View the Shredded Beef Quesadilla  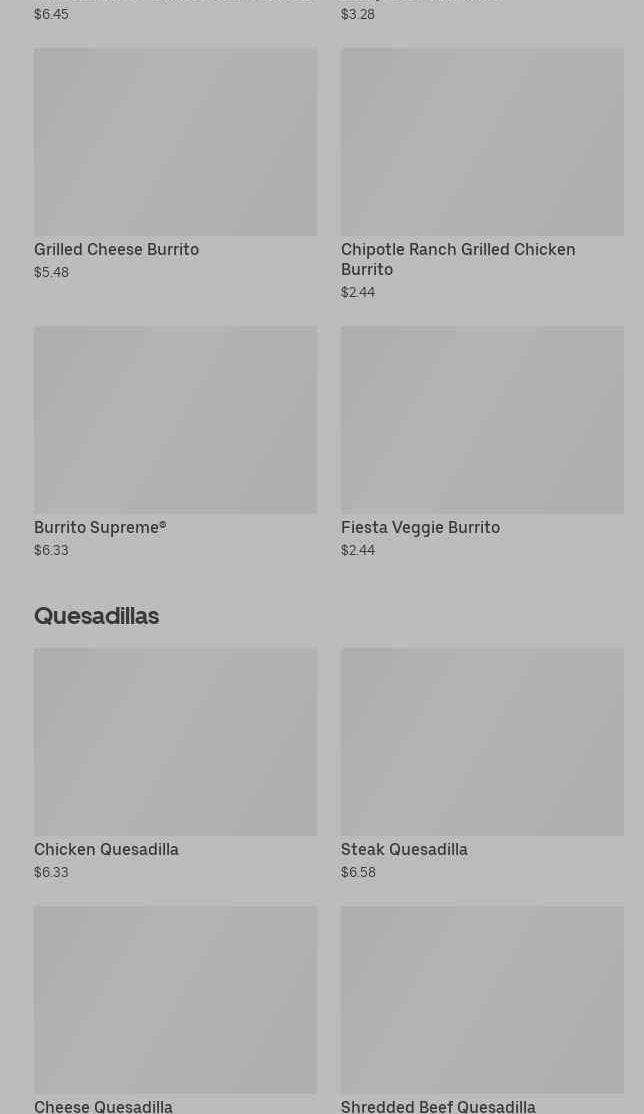point(482,1000)
